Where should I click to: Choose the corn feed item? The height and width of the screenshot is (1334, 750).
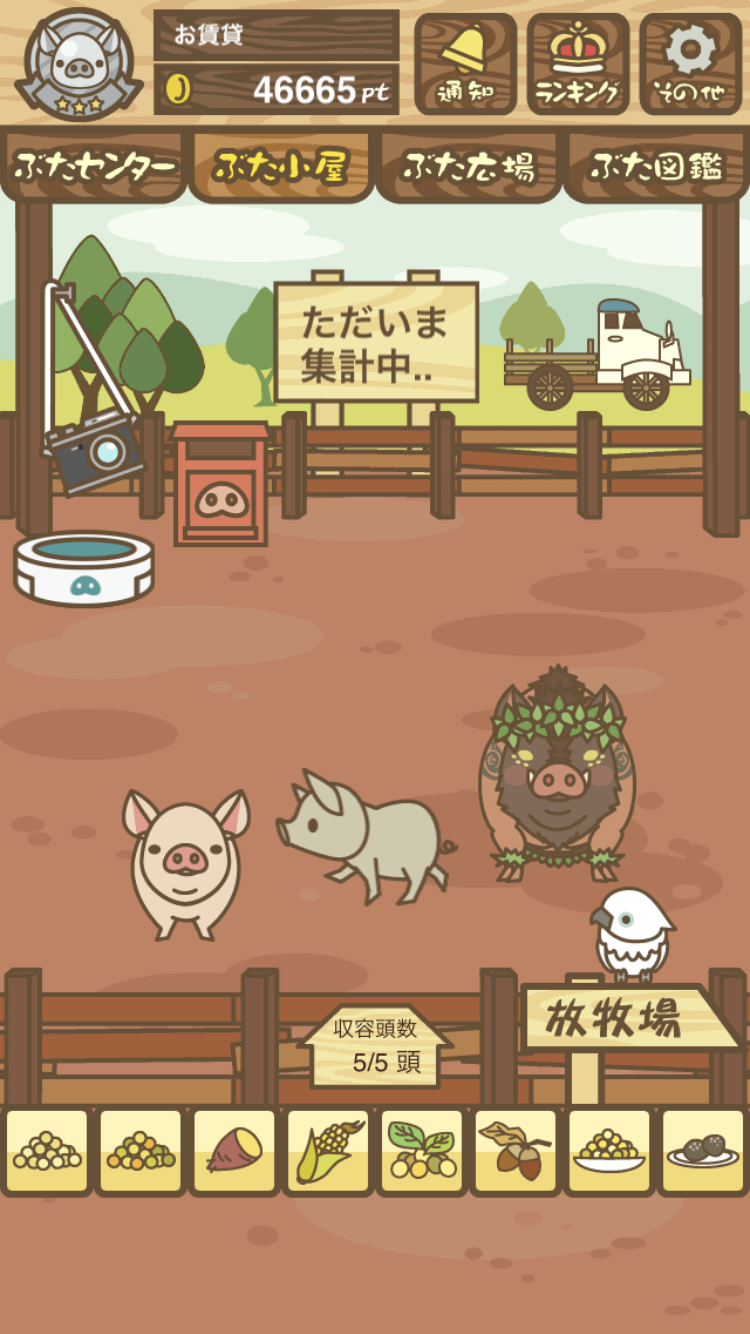pos(328,1151)
